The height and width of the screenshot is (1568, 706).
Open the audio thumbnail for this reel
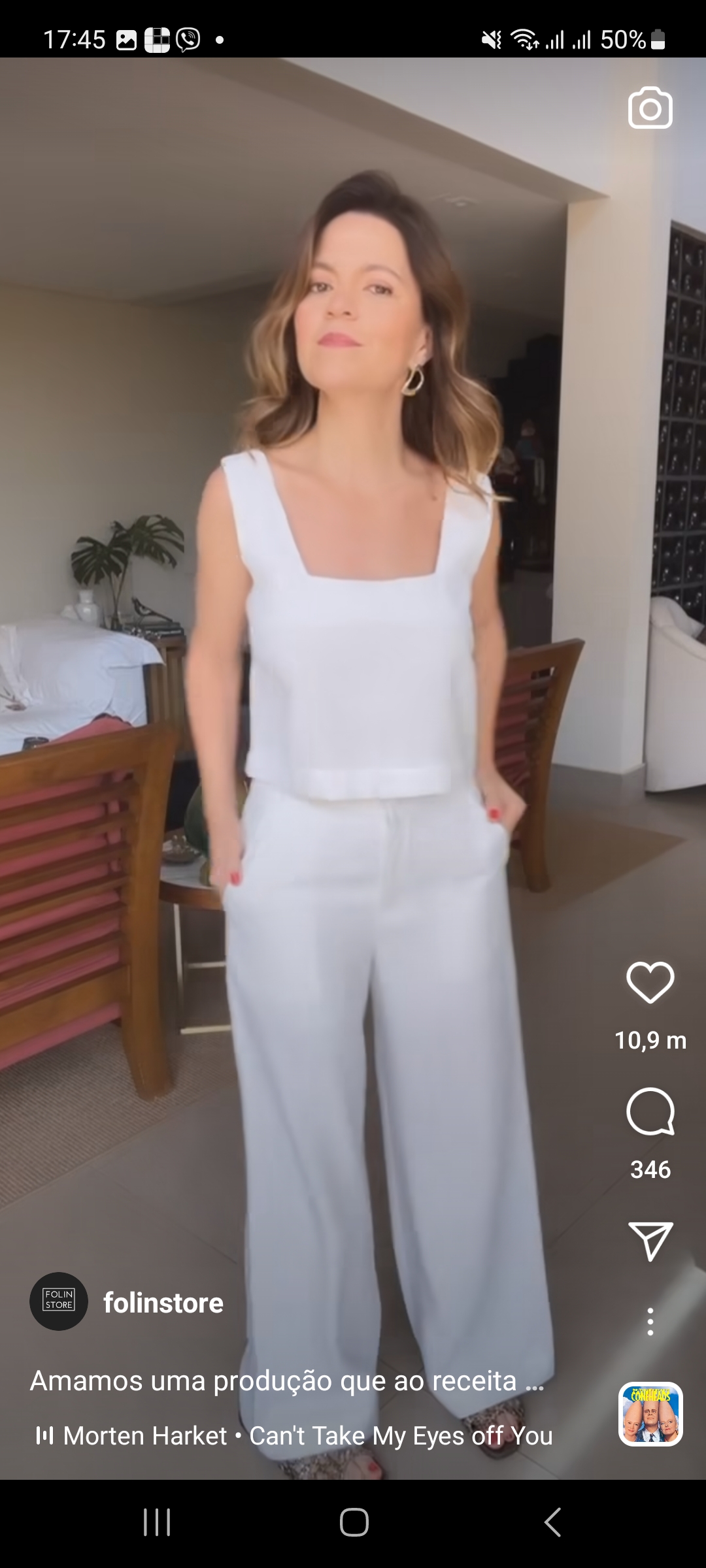[650, 1414]
